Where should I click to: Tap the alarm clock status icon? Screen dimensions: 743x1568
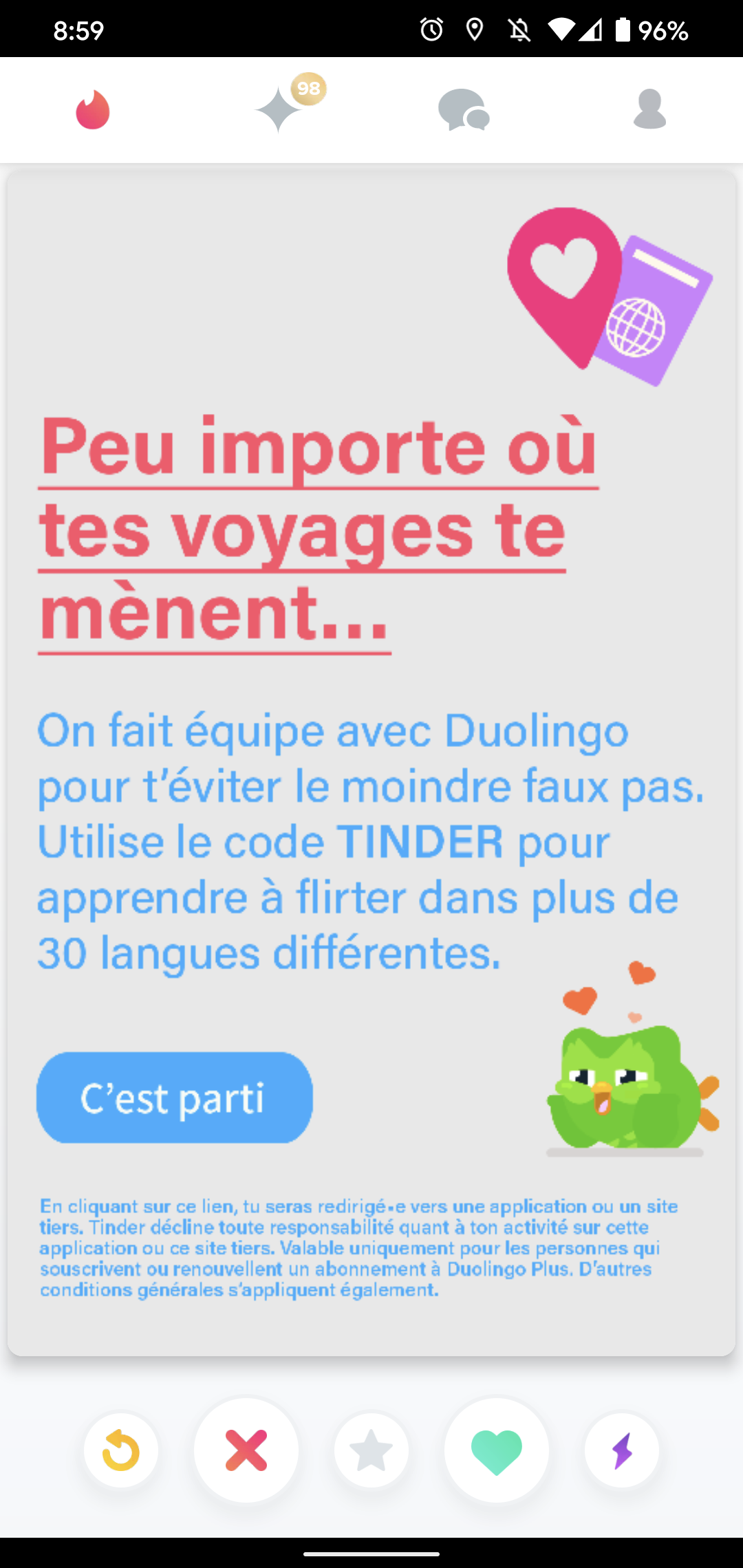point(431,30)
